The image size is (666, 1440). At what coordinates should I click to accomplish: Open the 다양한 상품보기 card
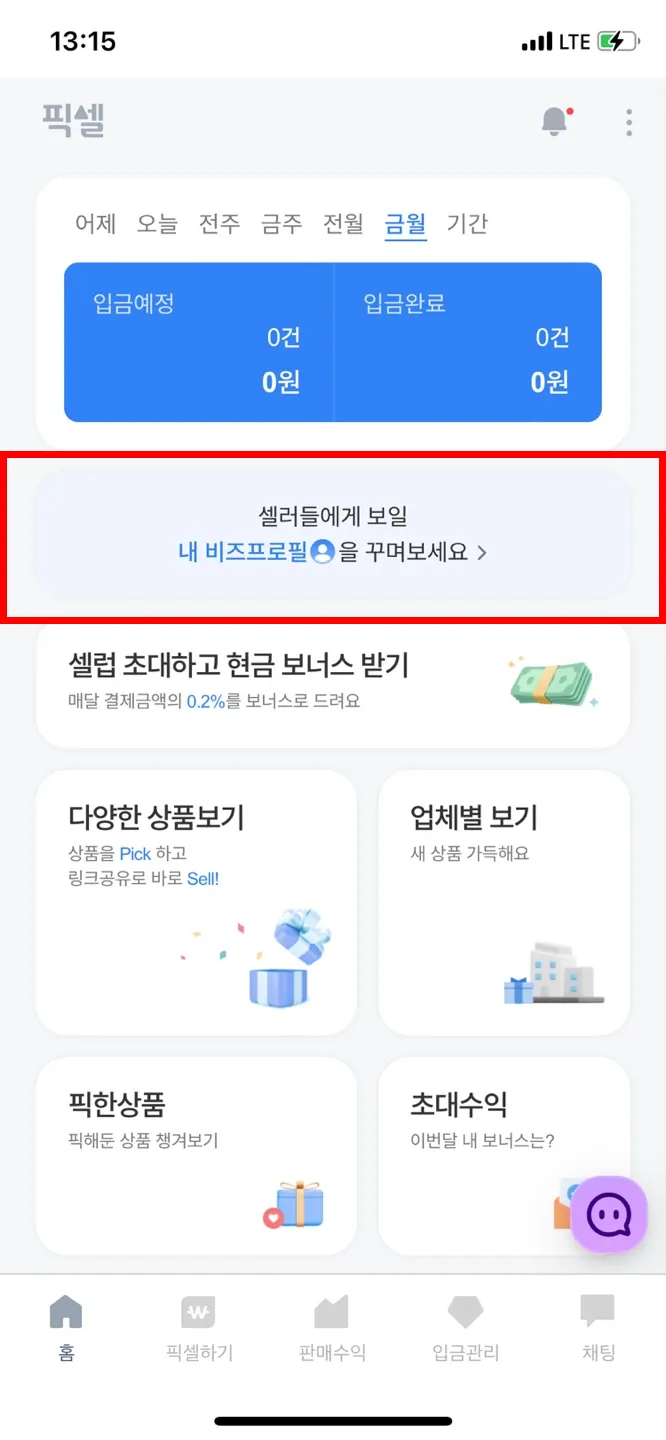[x=196, y=888]
